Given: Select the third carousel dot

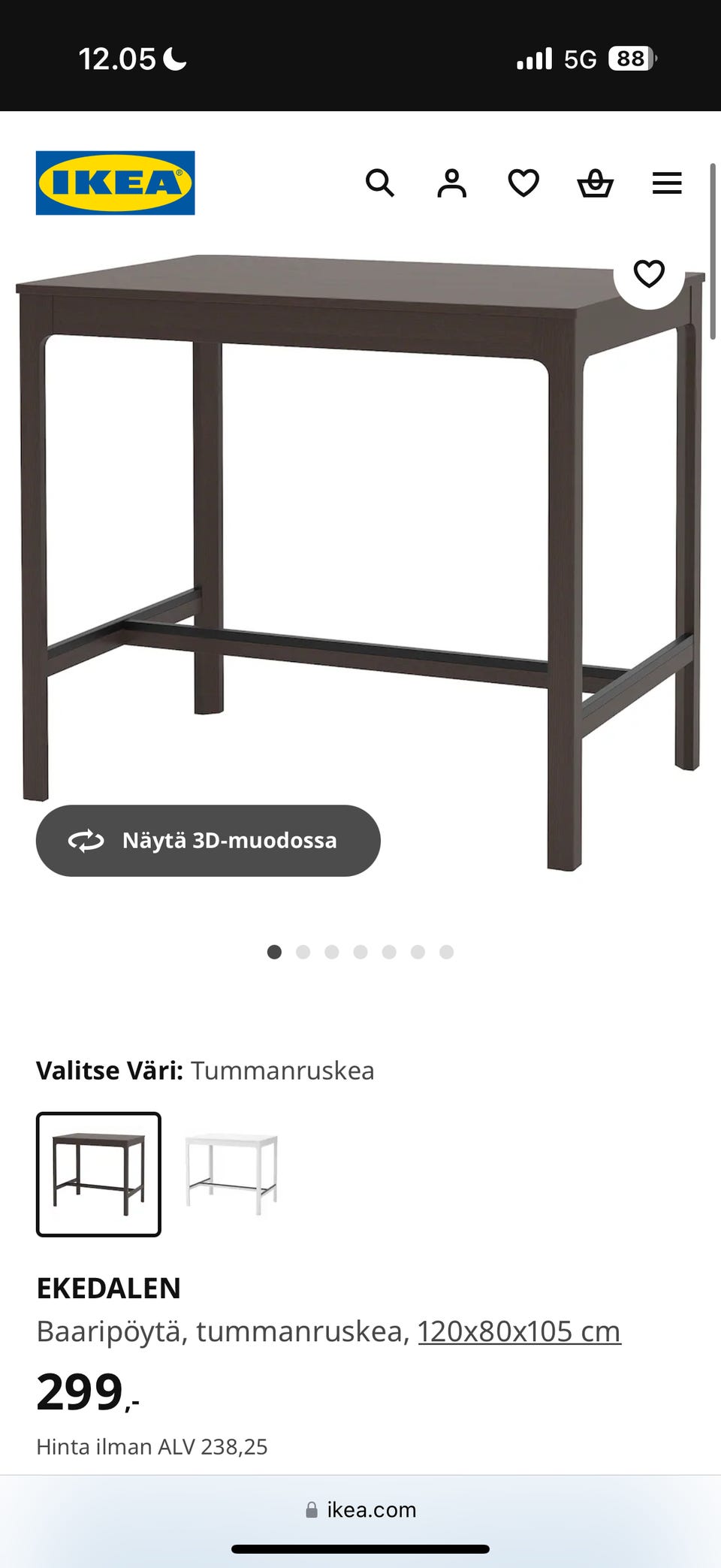Looking at the screenshot, I should coord(332,951).
